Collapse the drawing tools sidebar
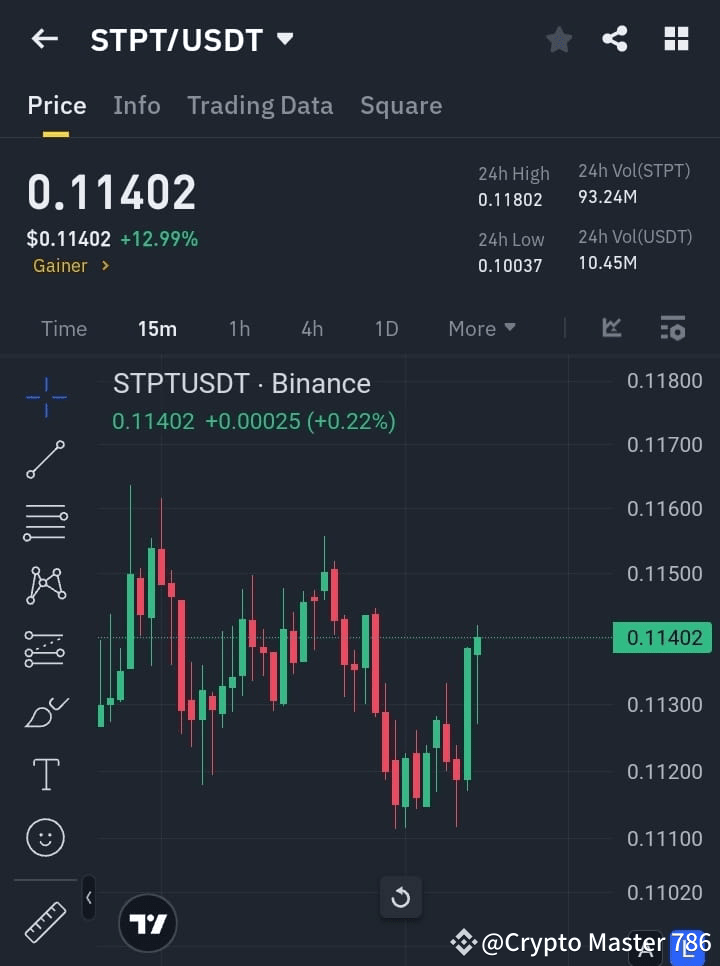720x966 pixels. [x=88, y=898]
